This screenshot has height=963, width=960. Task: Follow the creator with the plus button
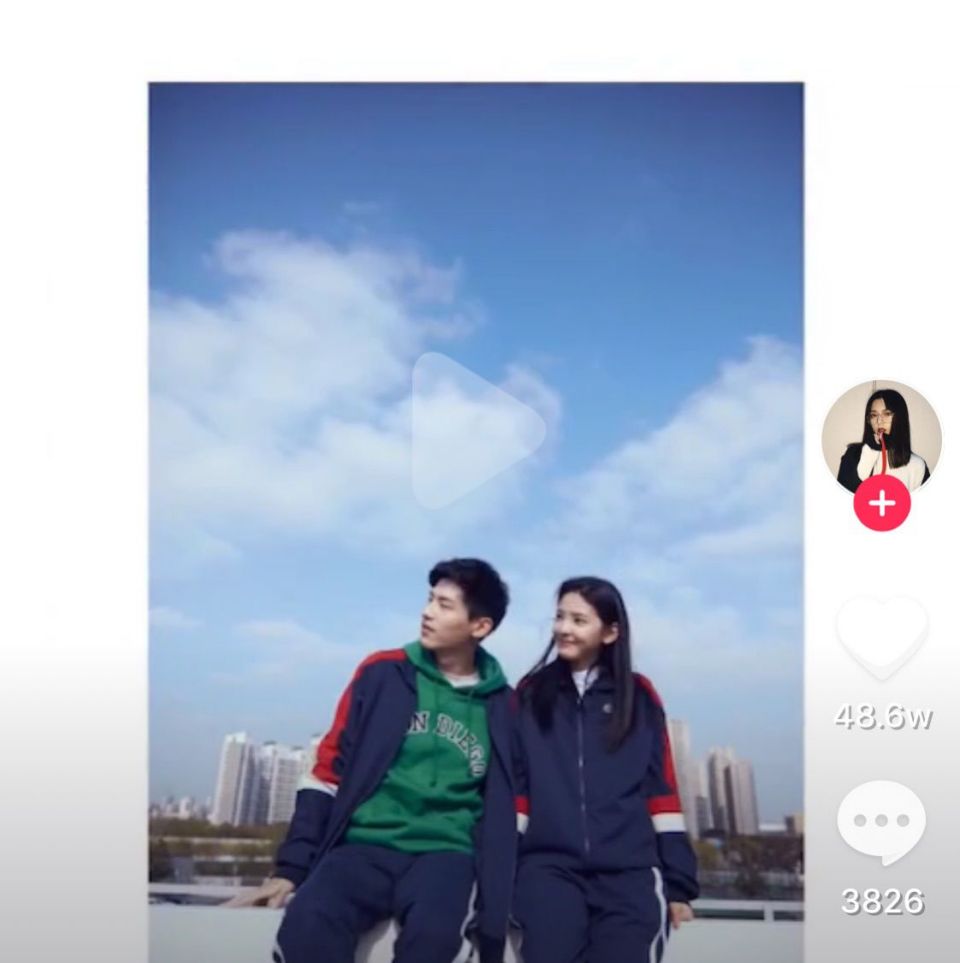coord(882,502)
